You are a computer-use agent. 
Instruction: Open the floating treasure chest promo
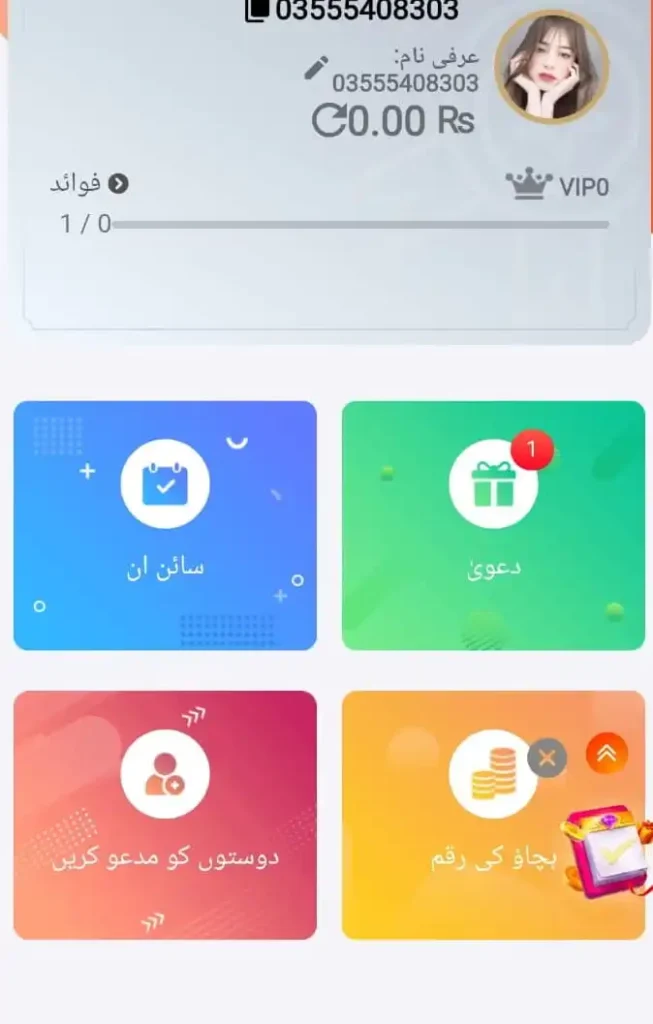pyautogui.click(x=607, y=850)
